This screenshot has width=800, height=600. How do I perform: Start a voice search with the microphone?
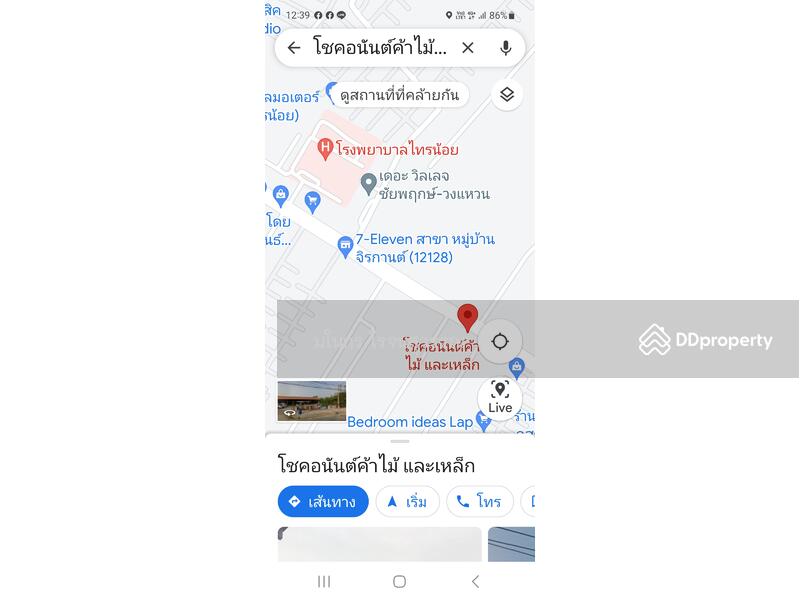pos(506,48)
